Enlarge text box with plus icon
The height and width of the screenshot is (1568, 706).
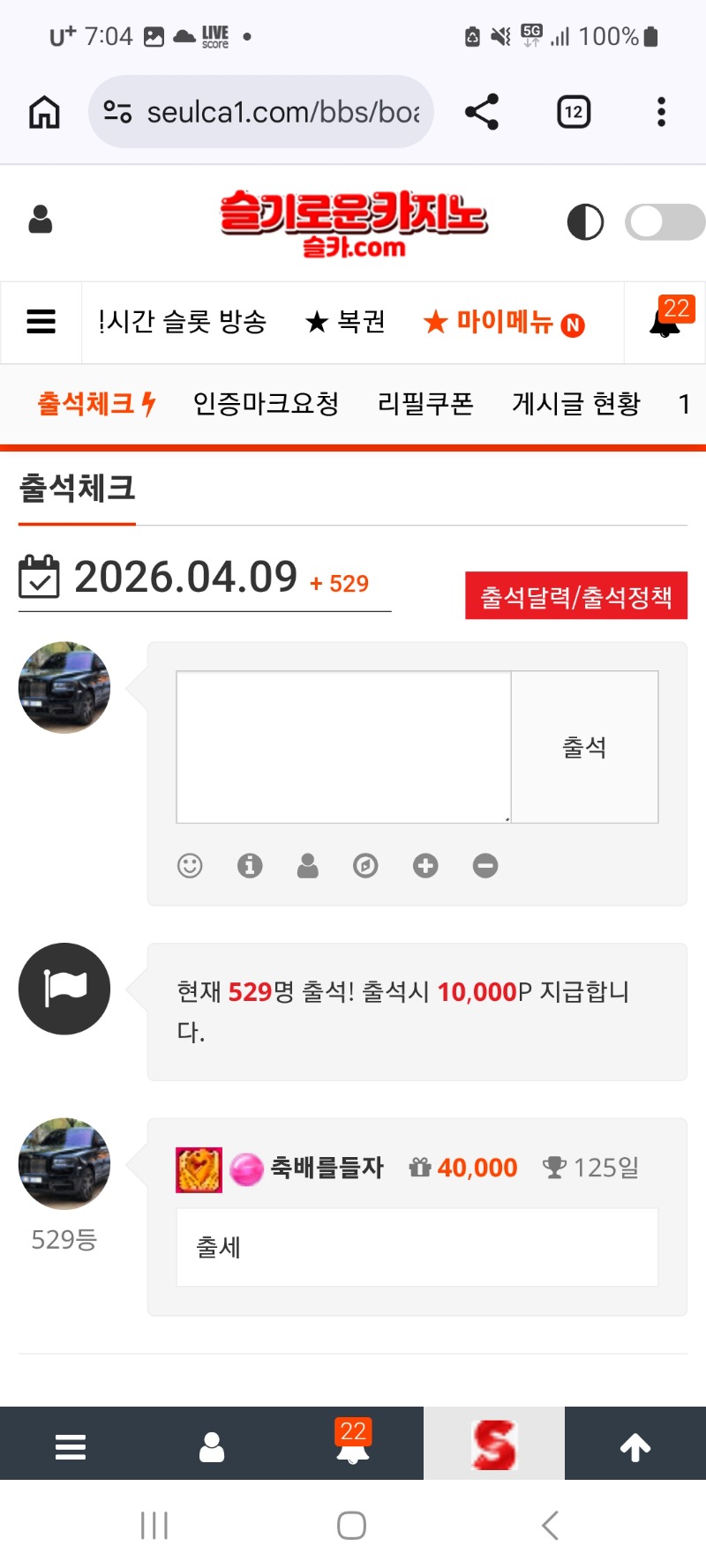pos(425,866)
